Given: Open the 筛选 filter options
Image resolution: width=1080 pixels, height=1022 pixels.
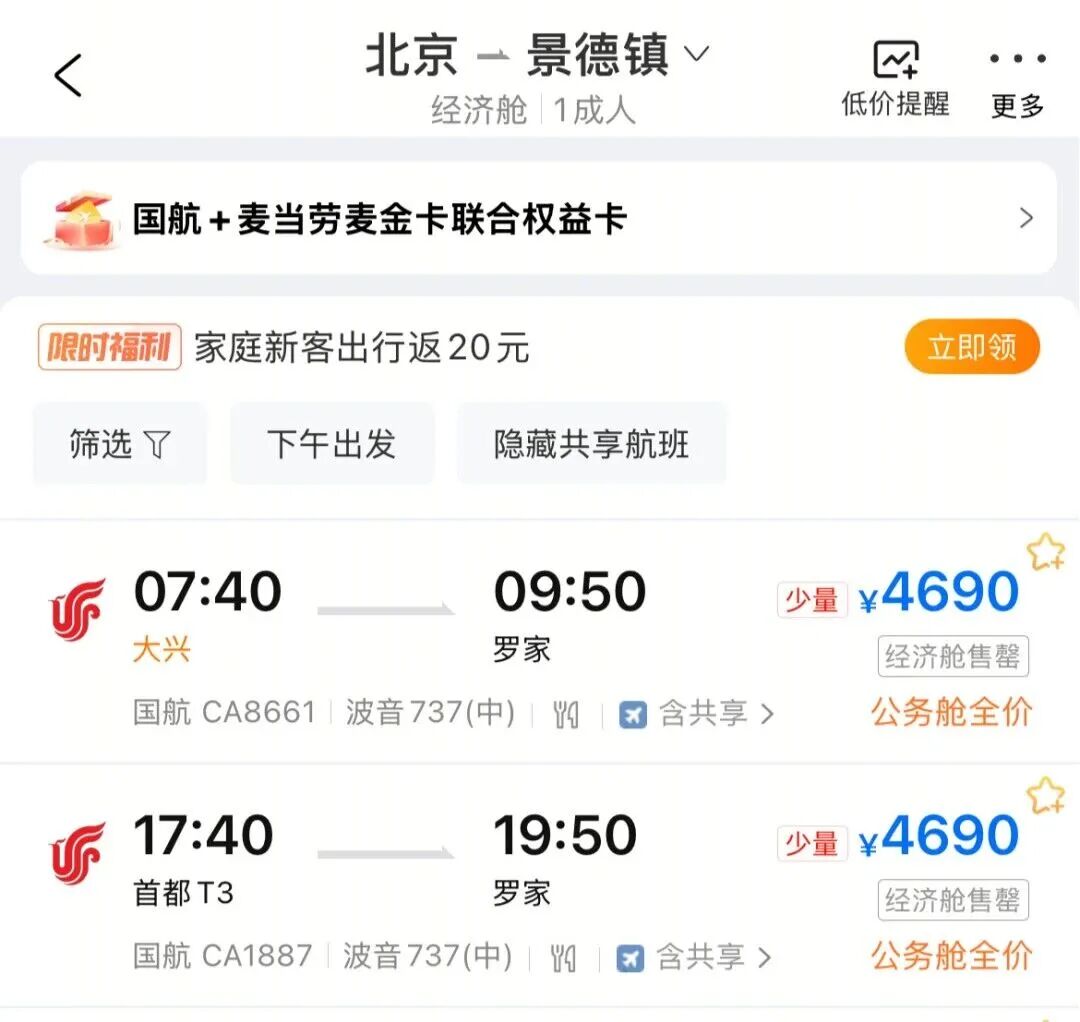Looking at the screenshot, I should (x=119, y=444).
